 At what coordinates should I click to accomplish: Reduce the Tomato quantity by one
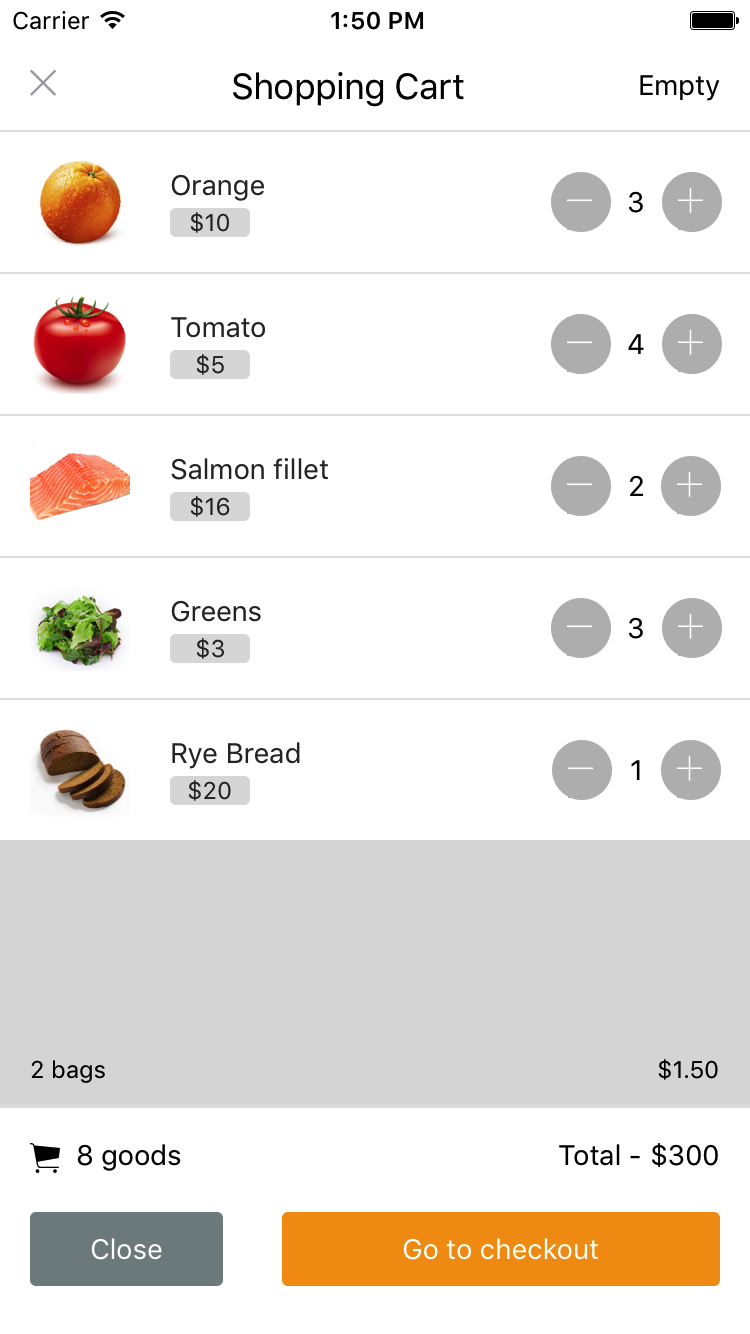click(x=580, y=344)
